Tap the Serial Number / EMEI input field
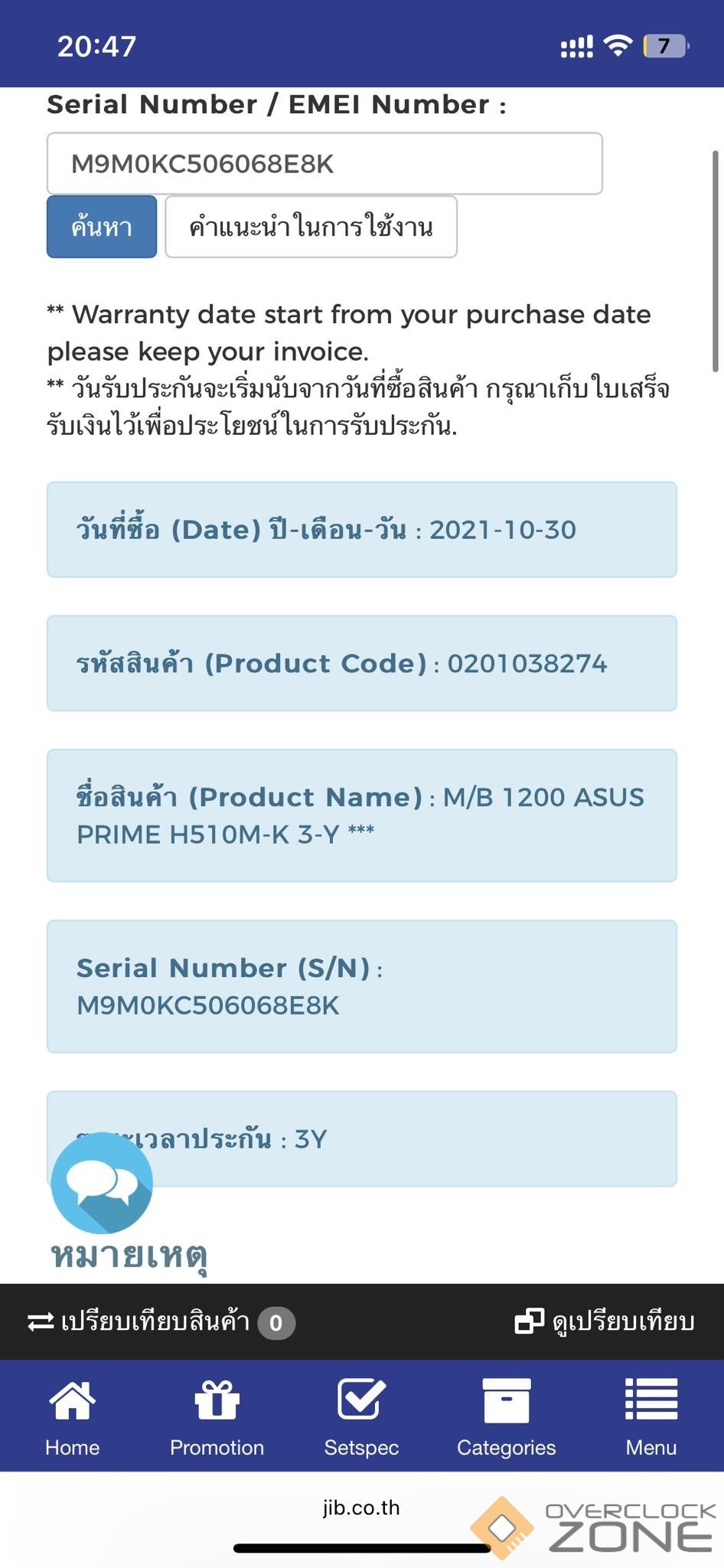724x1568 pixels. tap(324, 164)
